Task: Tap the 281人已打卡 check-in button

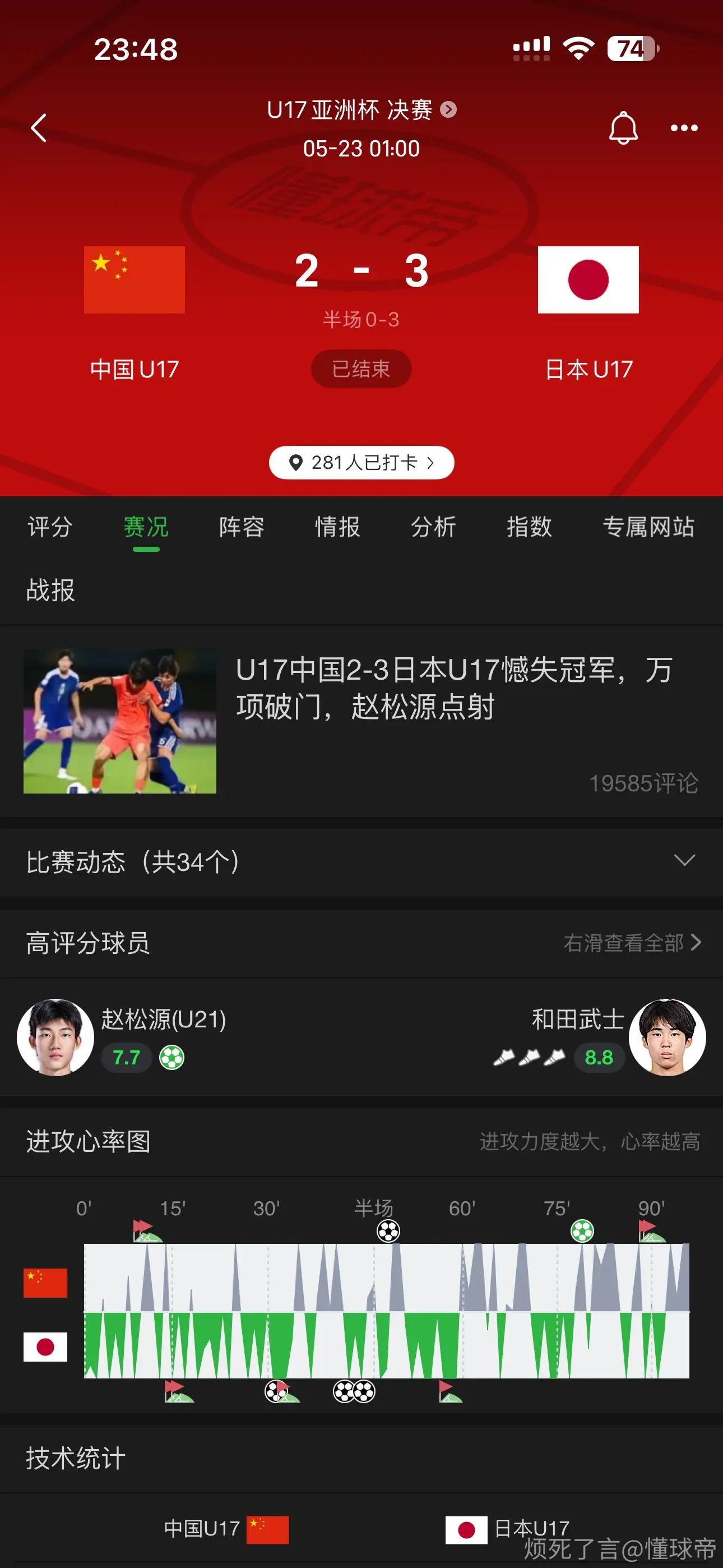Action: tap(361, 463)
